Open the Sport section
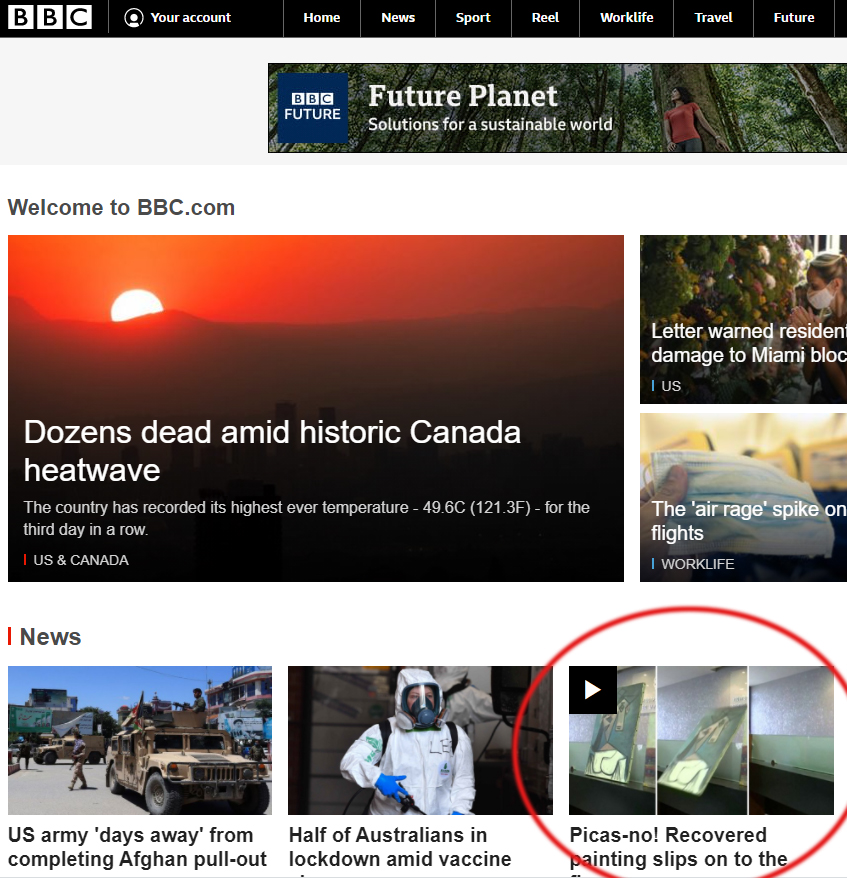This screenshot has height=878, width=847. click(473, 18)
